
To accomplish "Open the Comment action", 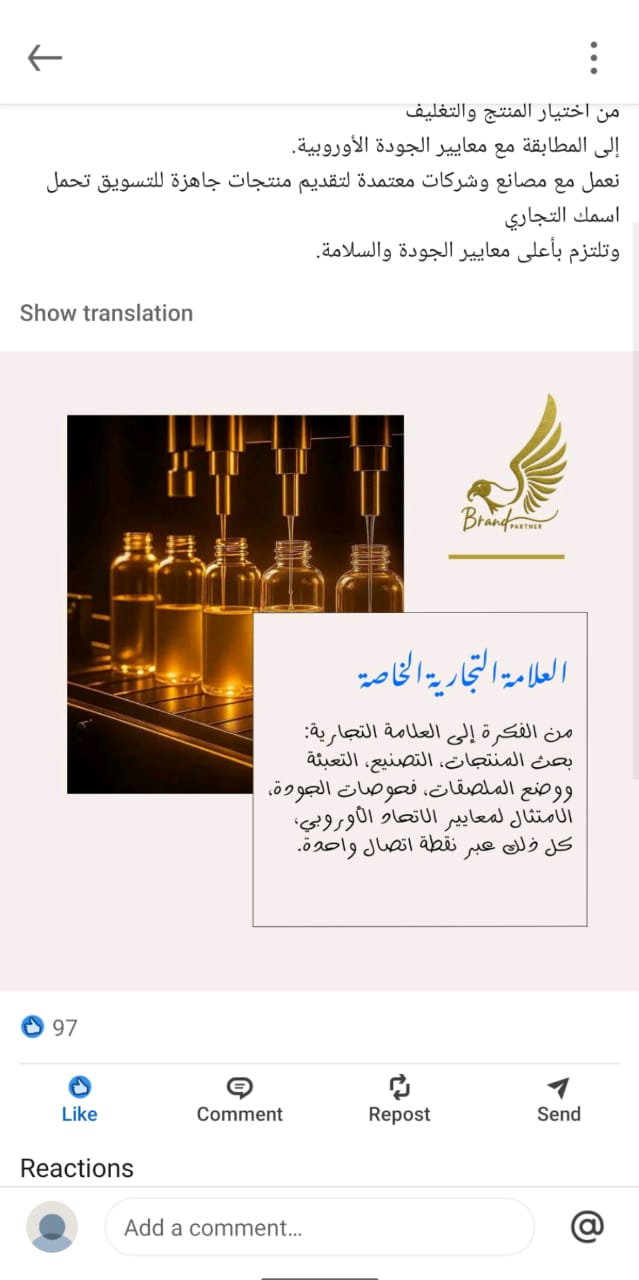I will 240,1100.
